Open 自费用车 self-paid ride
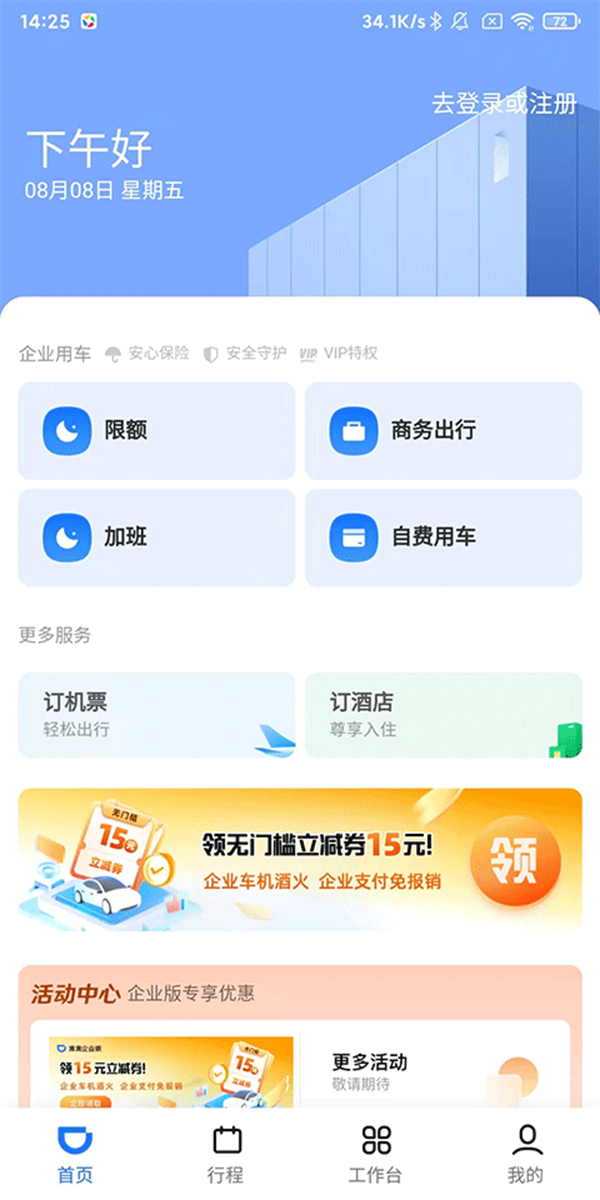This screenshot has height=1200, width=600. coord(443,537)
